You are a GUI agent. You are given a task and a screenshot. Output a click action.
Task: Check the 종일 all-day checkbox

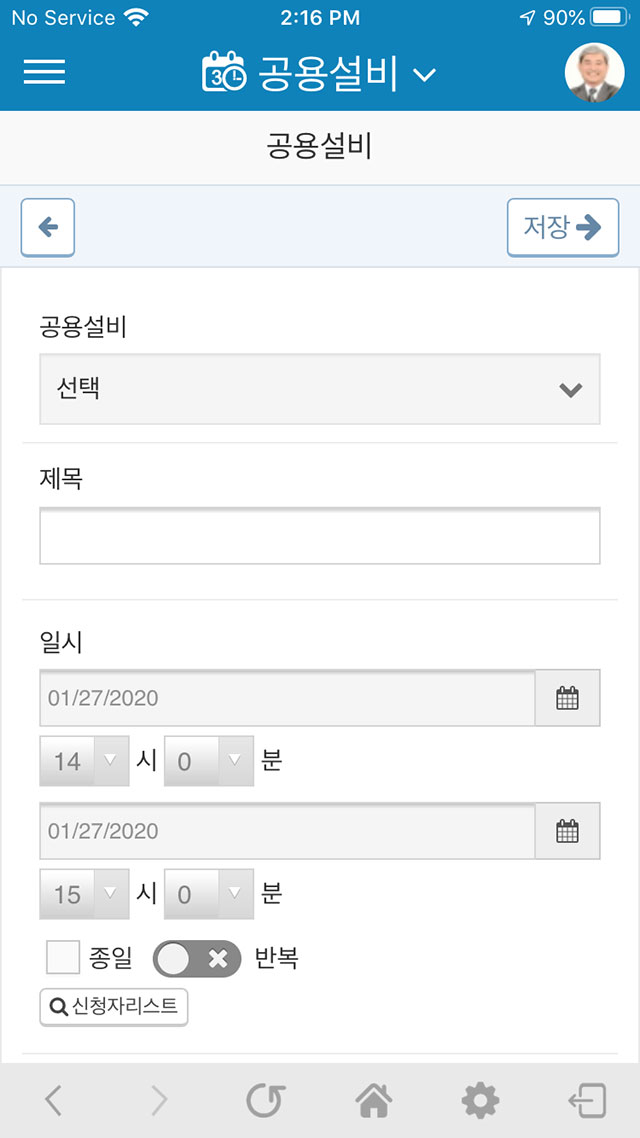pos(63,958)
